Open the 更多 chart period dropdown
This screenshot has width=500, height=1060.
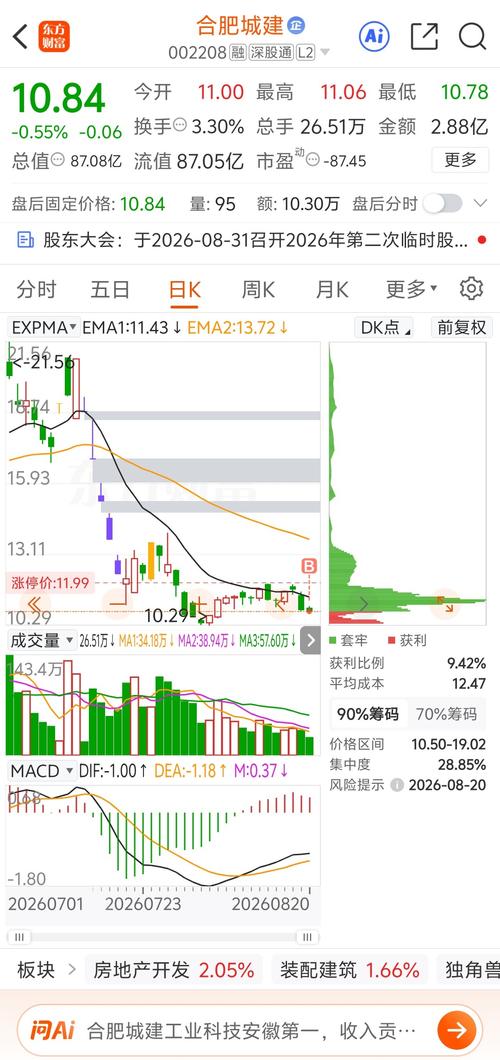click(411, 289)
